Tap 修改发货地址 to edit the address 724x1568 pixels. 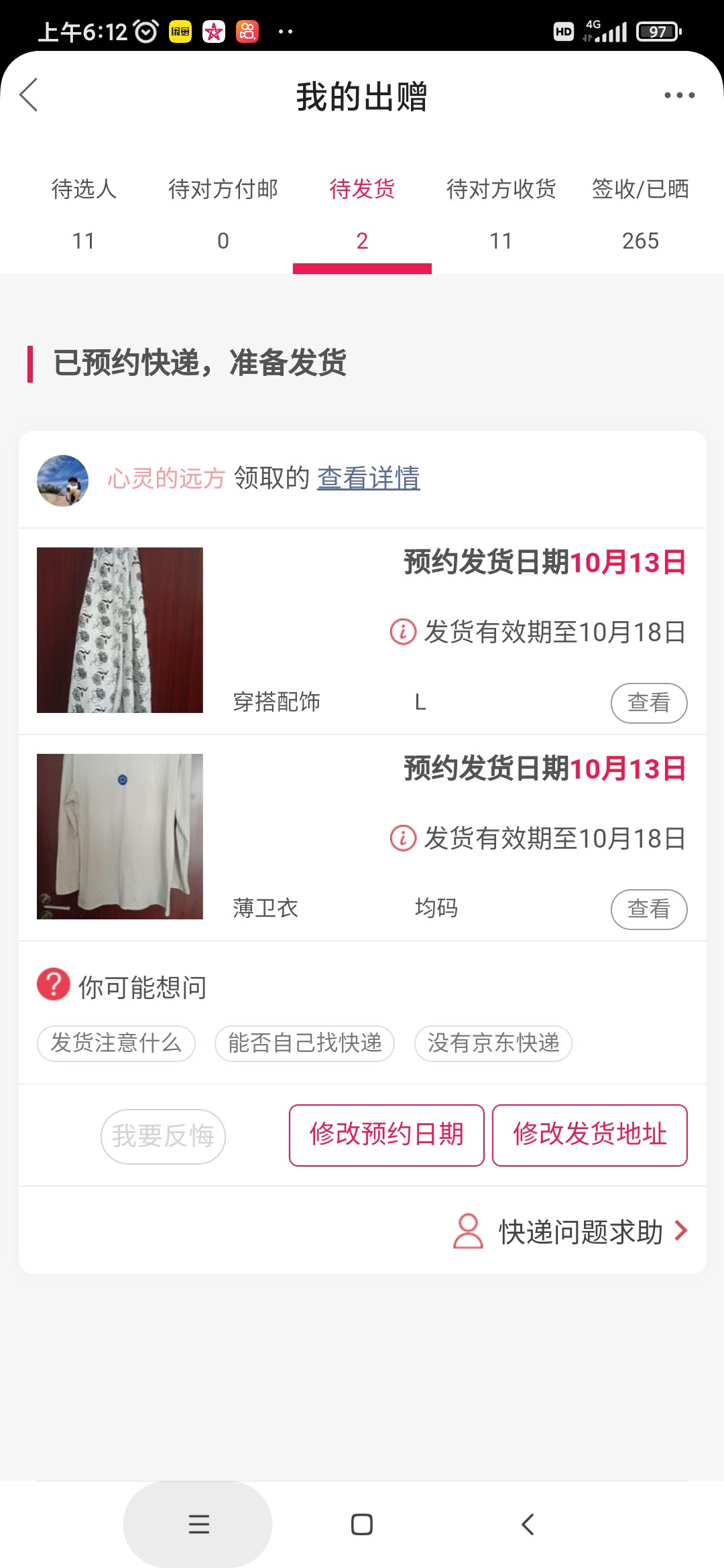589,1135
